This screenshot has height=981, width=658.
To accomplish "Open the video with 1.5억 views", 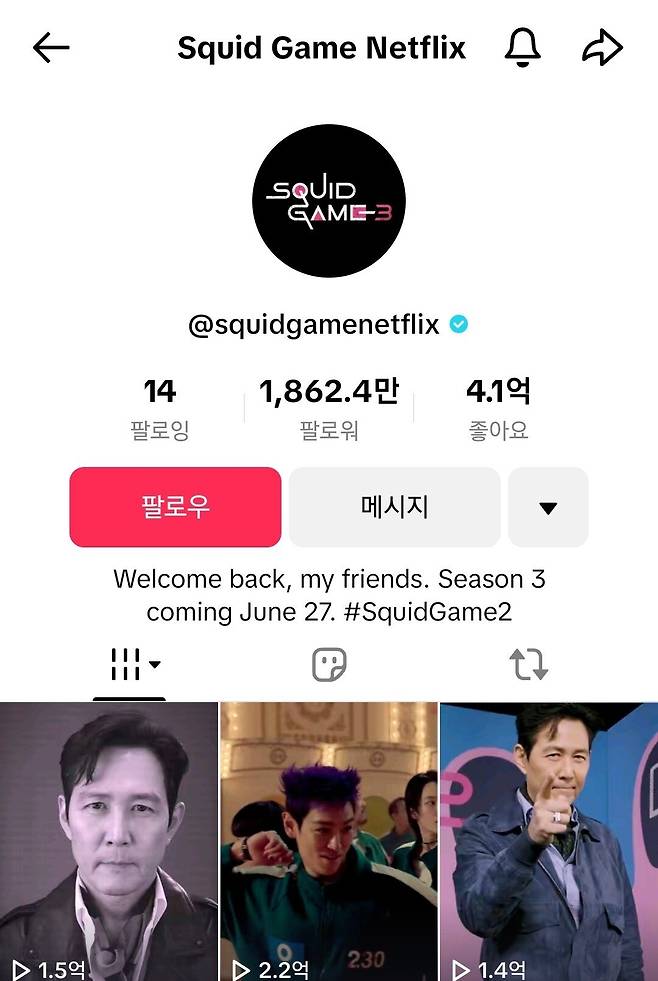I will coord(108,840).
